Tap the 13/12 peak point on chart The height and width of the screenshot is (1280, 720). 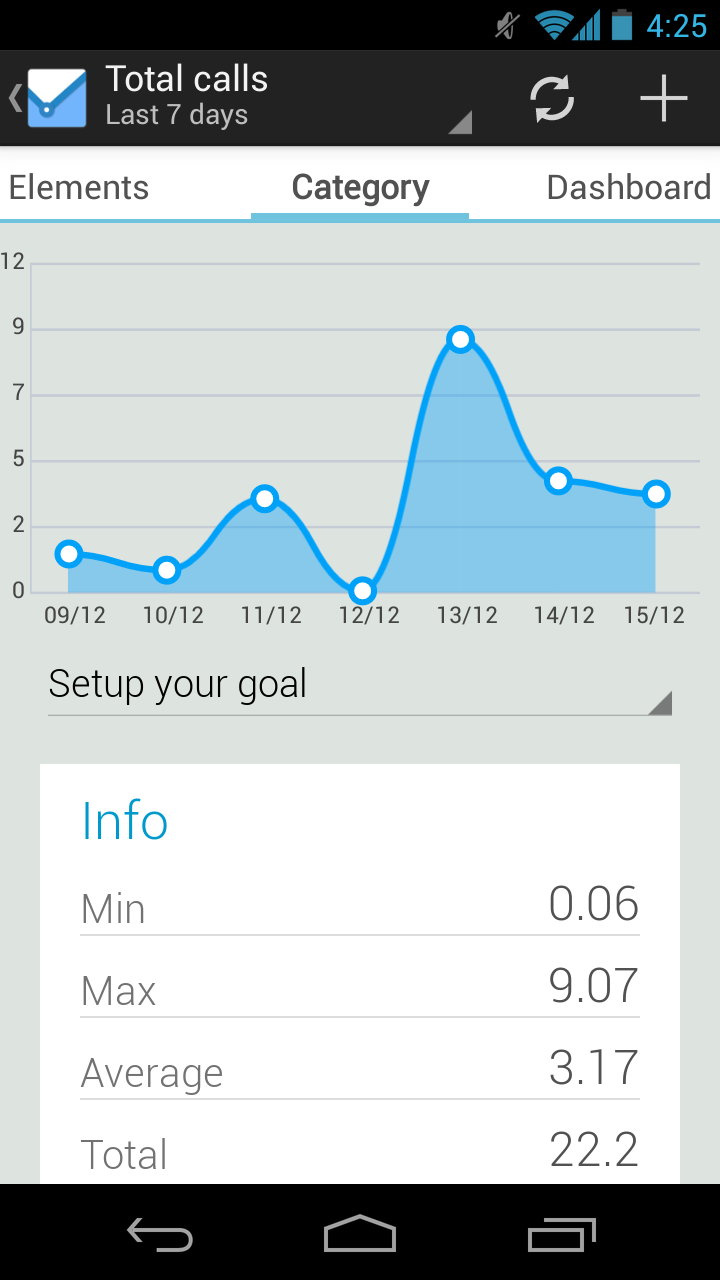pos(460,339)
